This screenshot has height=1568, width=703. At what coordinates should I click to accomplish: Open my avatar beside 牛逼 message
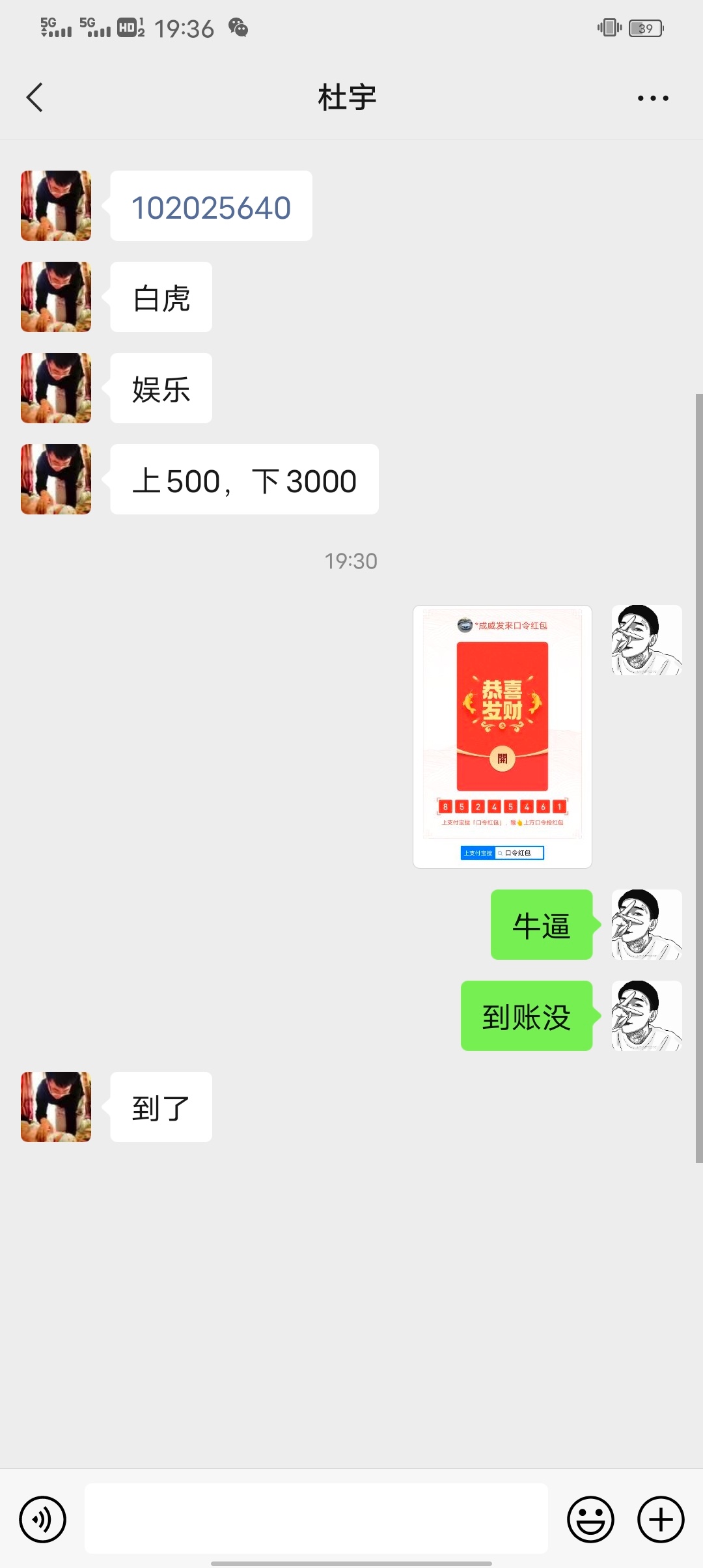click(646, 924)
